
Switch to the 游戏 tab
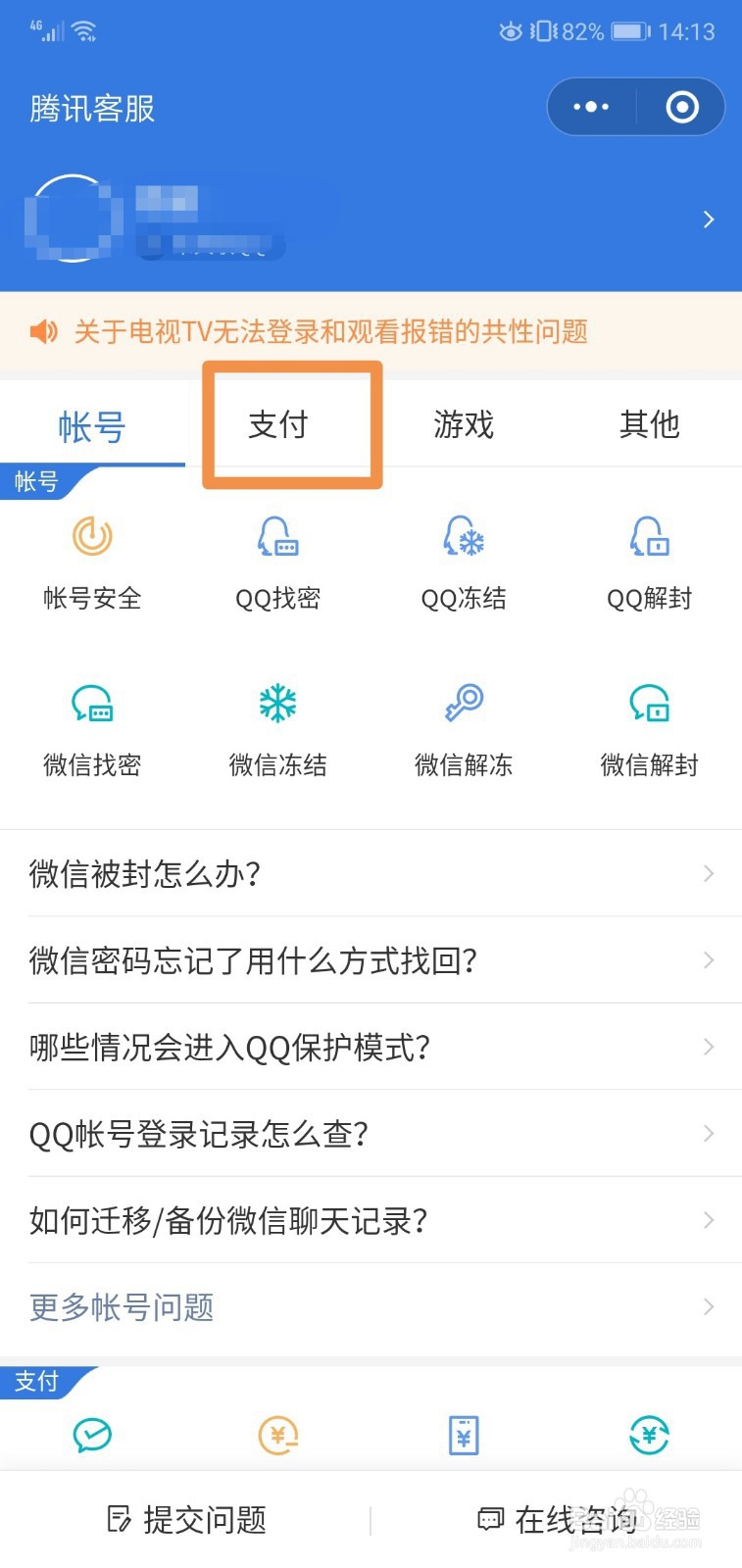464,424
